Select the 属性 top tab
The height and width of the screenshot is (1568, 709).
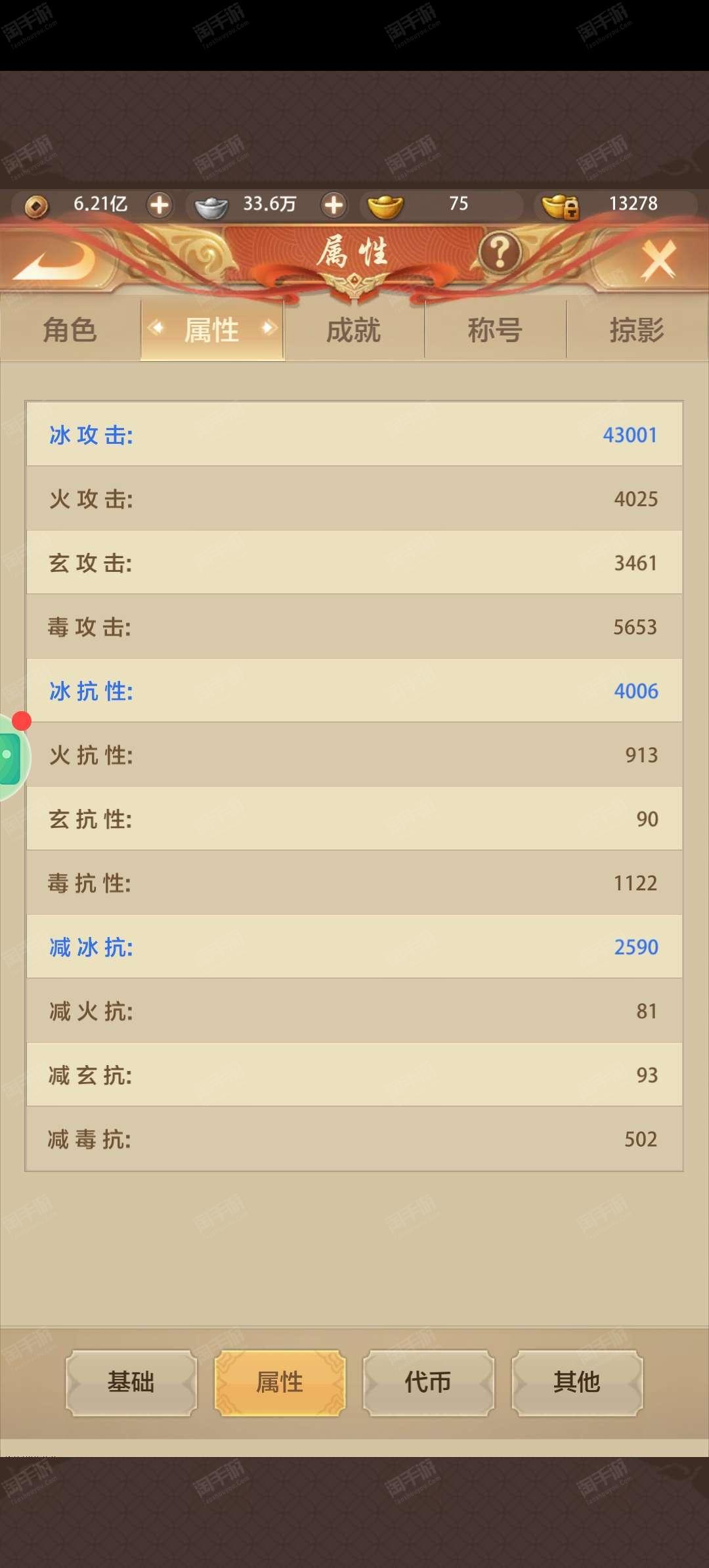coord(212,330)
